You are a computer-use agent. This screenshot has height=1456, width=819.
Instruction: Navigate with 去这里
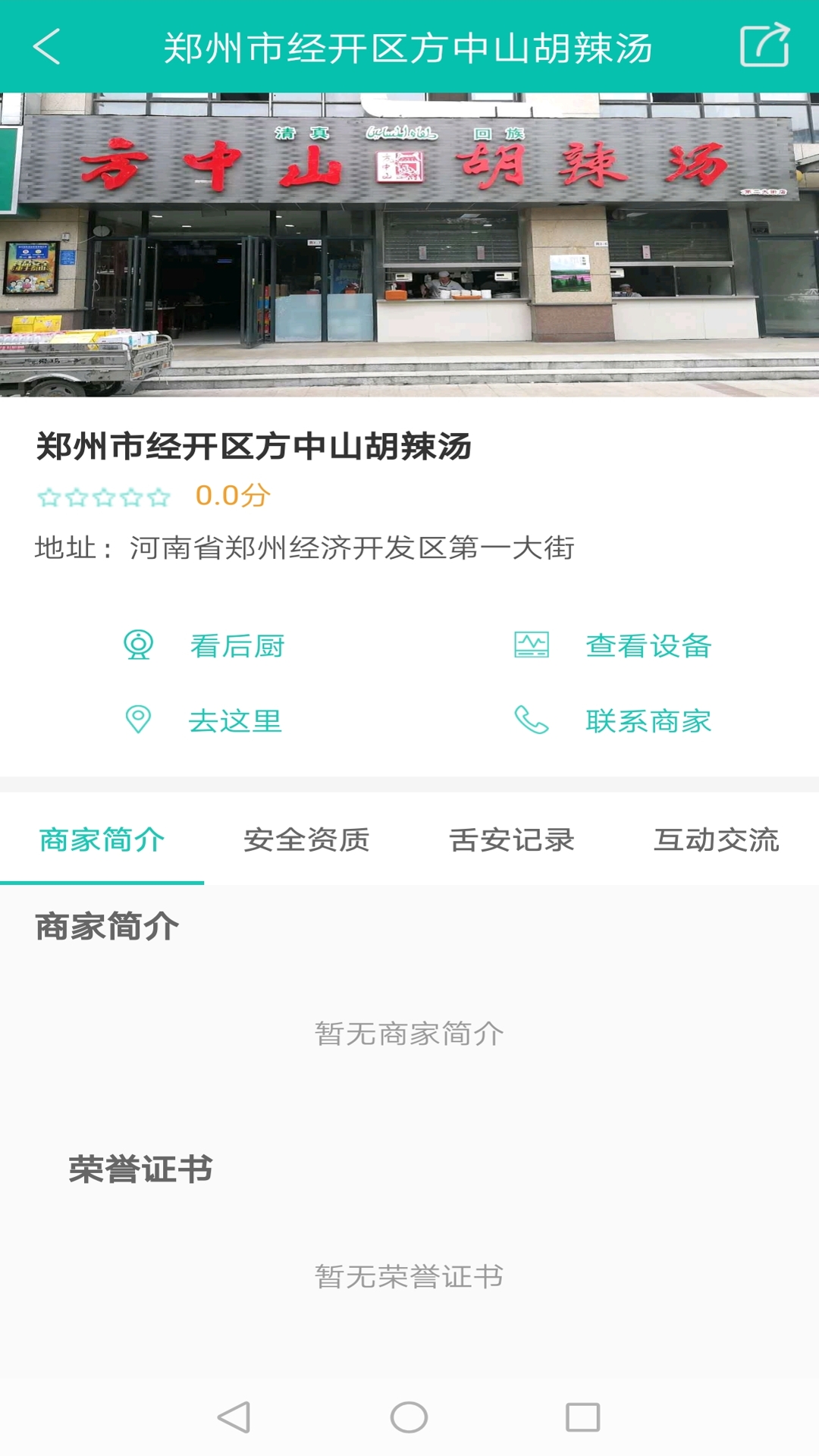point(203,720)
